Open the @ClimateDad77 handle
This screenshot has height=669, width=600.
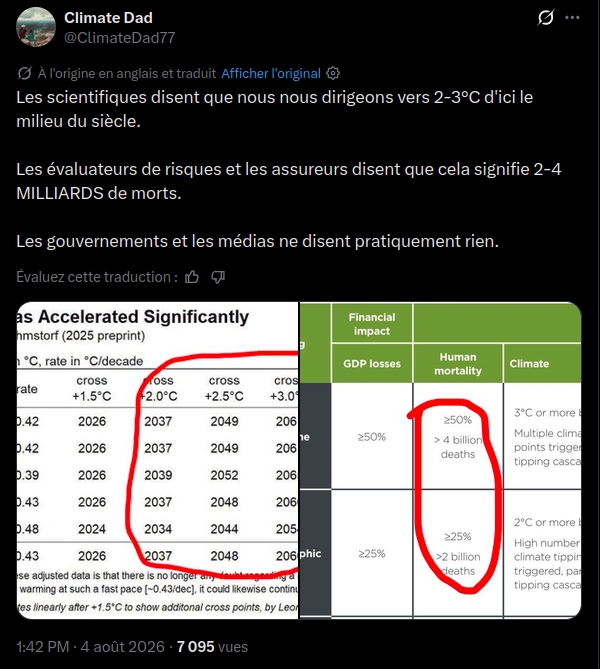(119, 38)
